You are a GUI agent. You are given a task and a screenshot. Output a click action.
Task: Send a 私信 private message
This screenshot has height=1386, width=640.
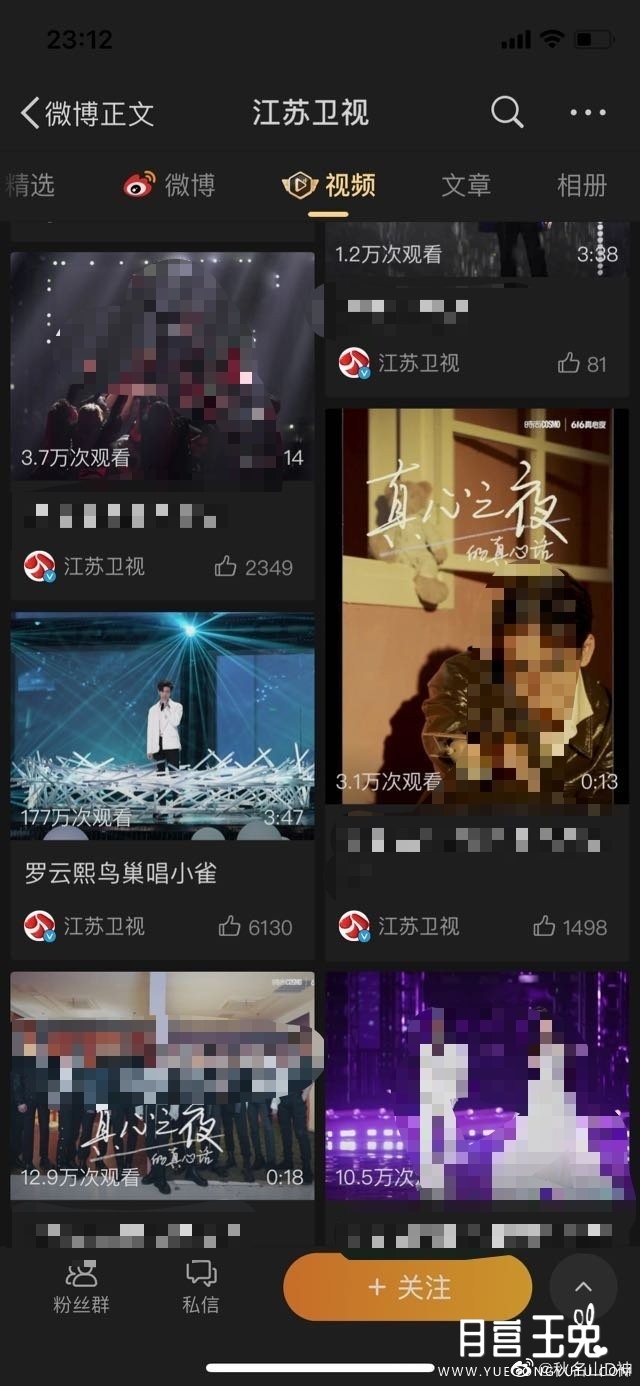[201, 1287]
